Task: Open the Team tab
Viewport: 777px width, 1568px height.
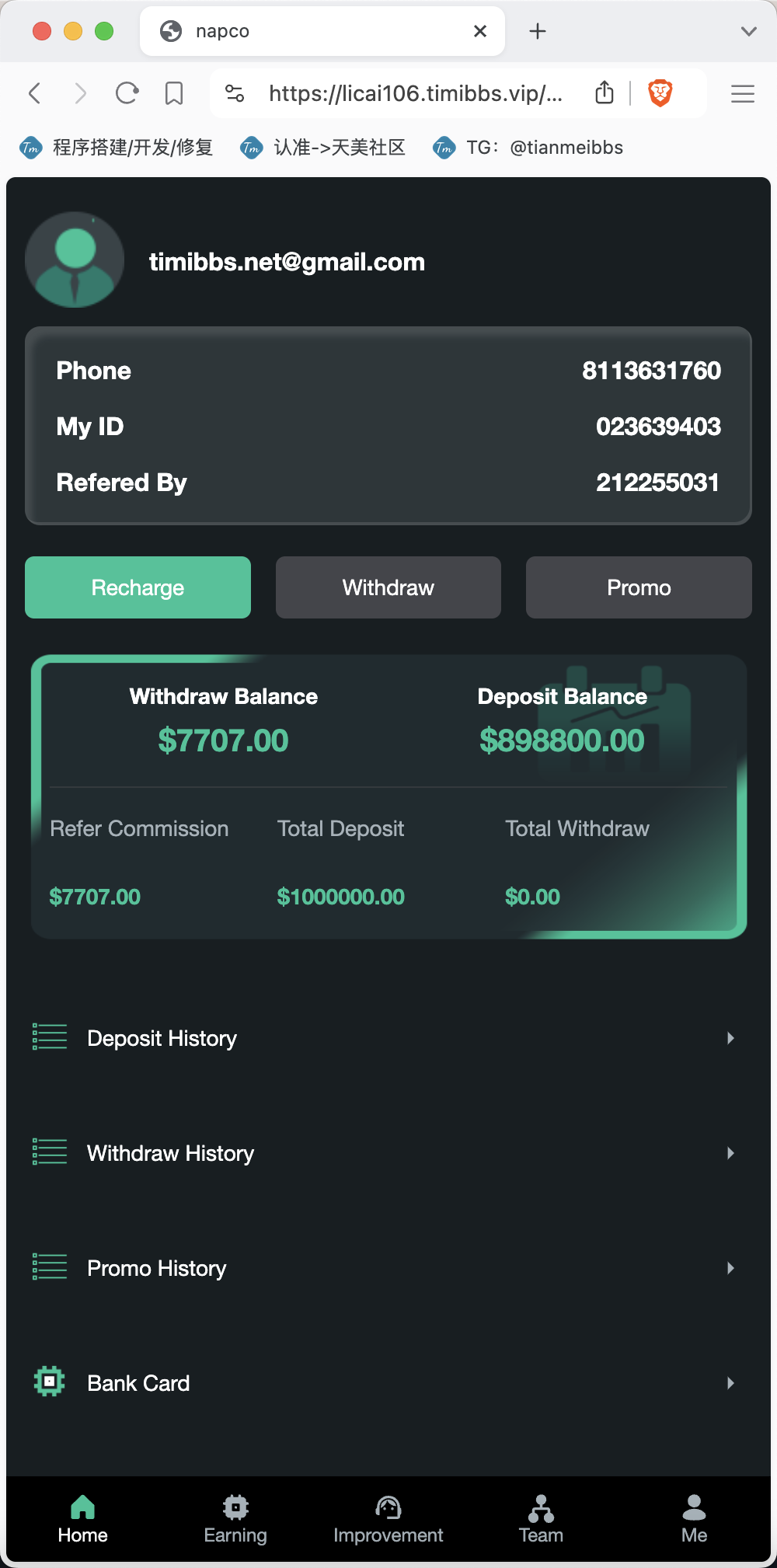Action: 541,1520
